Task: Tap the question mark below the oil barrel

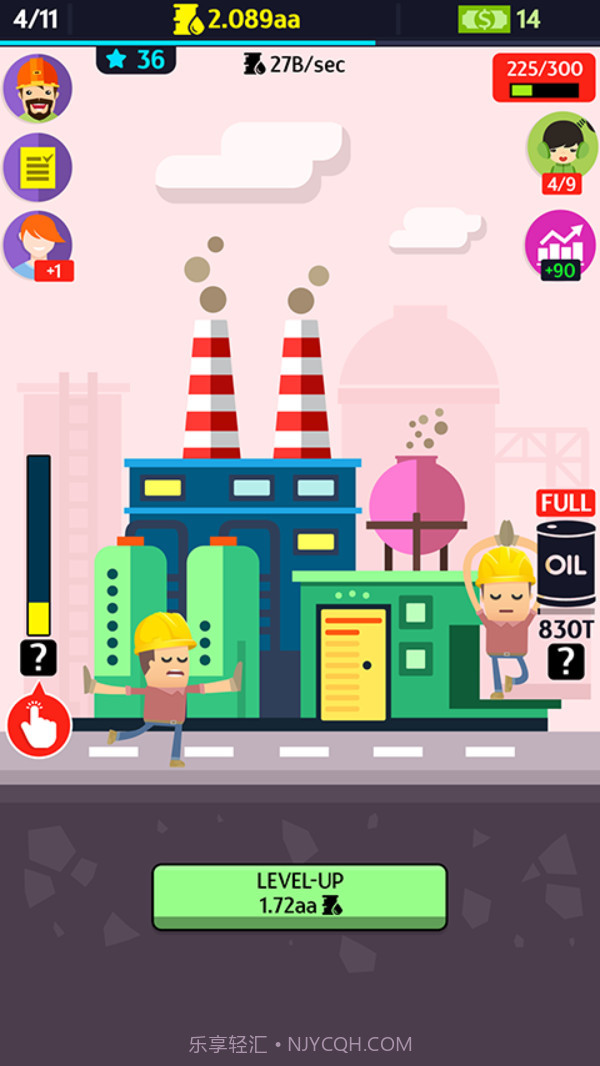Action: click(566, 661)
